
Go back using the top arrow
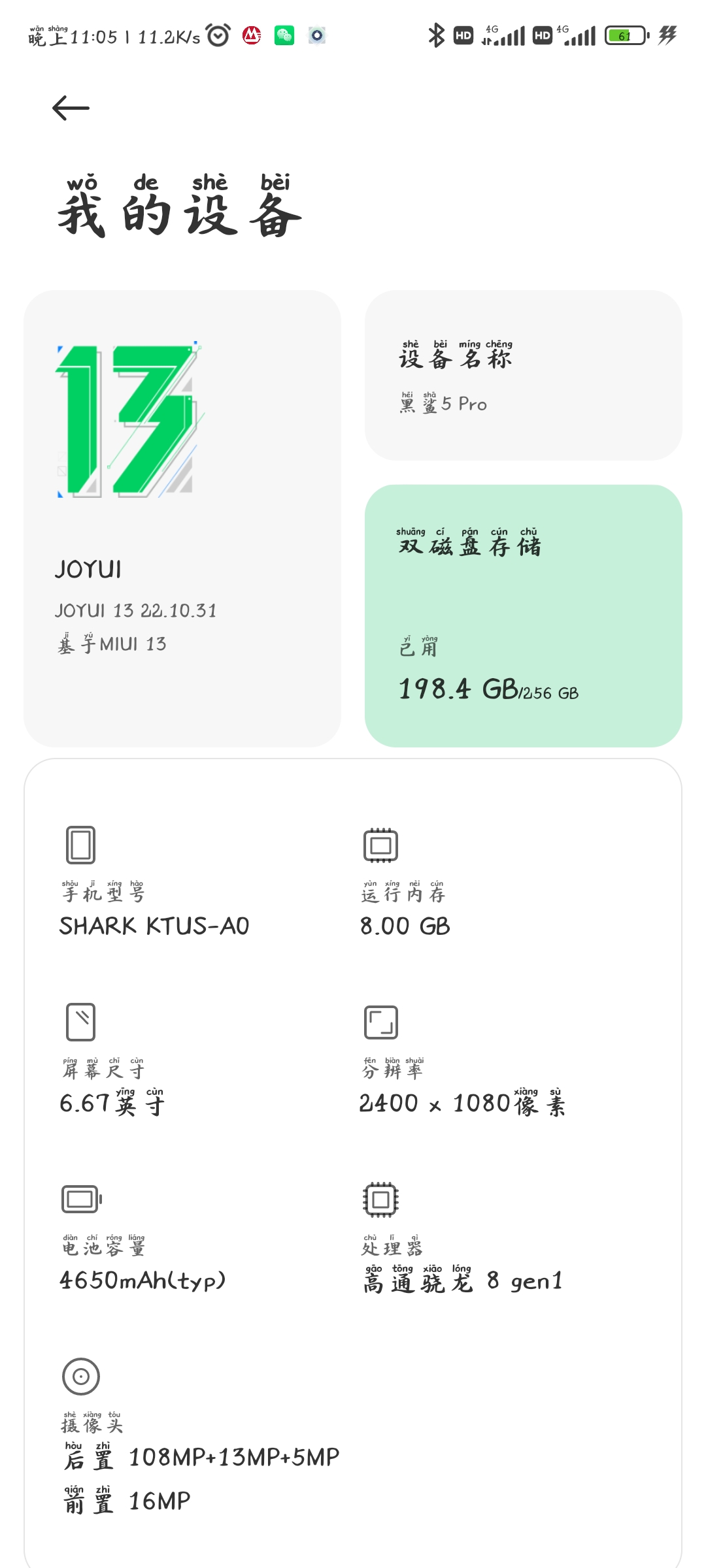click(x=71, y=108)
